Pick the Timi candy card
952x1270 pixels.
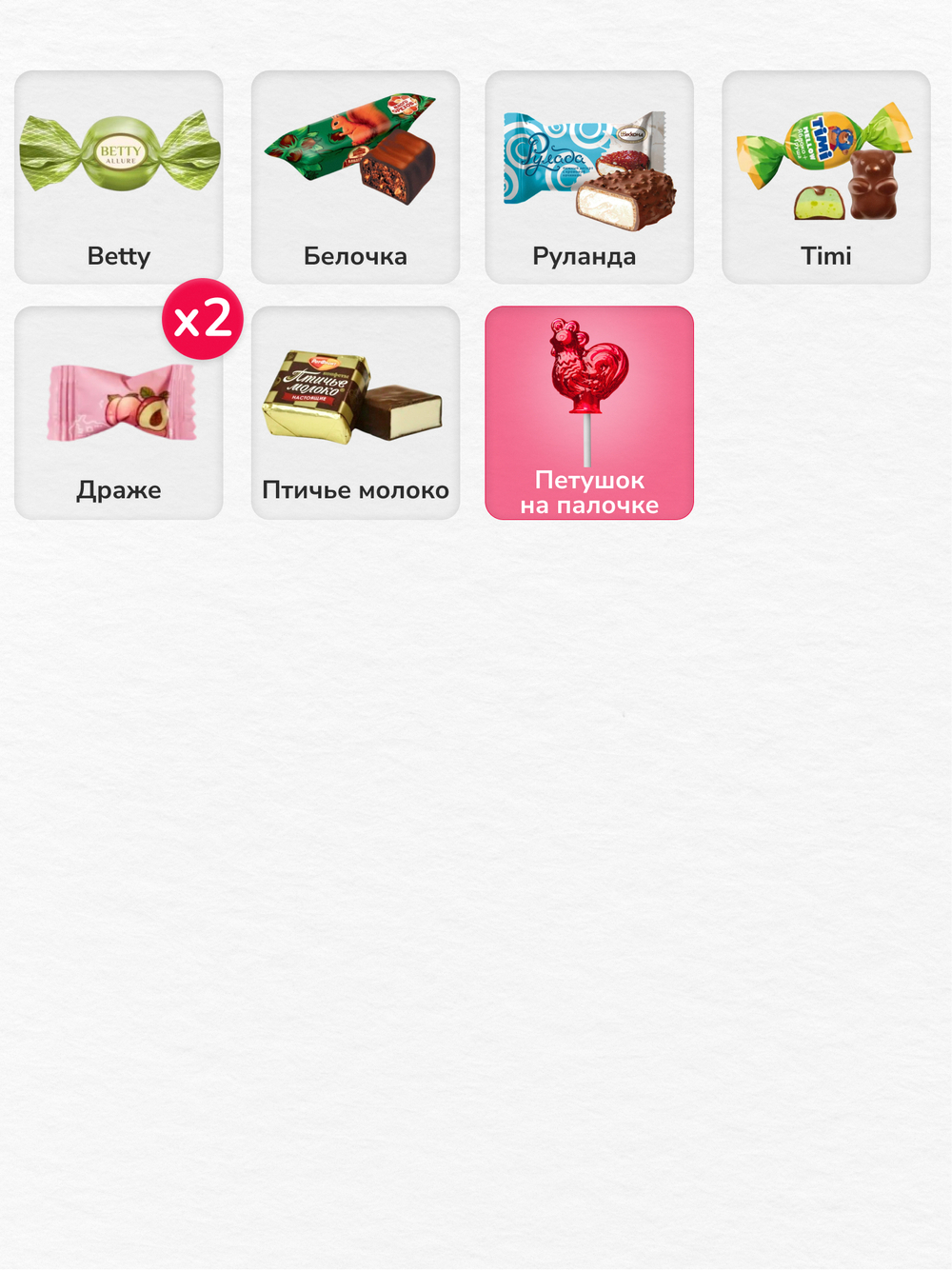(825, 177)
